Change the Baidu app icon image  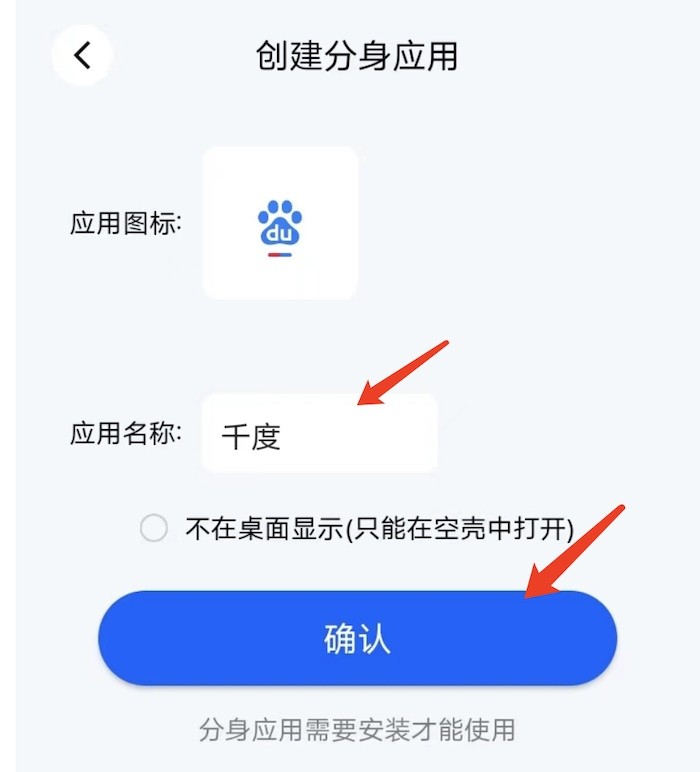point(280,223)
